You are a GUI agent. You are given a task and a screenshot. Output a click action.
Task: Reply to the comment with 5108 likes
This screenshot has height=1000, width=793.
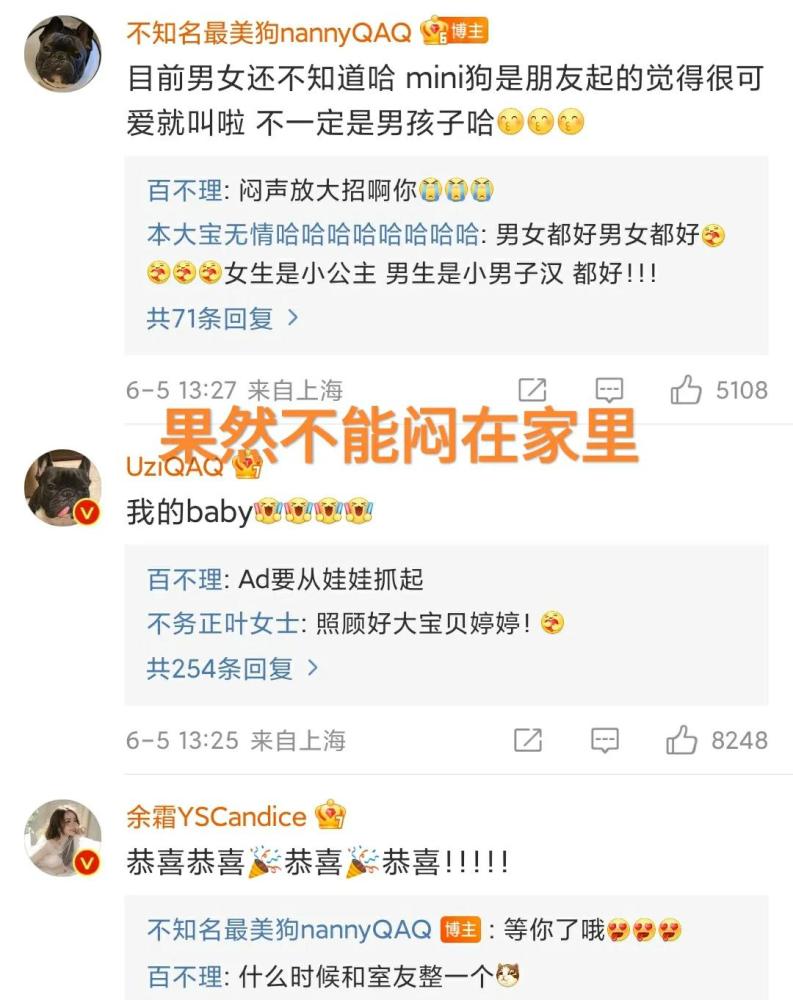pyautogui.click(x=609, y=390)
